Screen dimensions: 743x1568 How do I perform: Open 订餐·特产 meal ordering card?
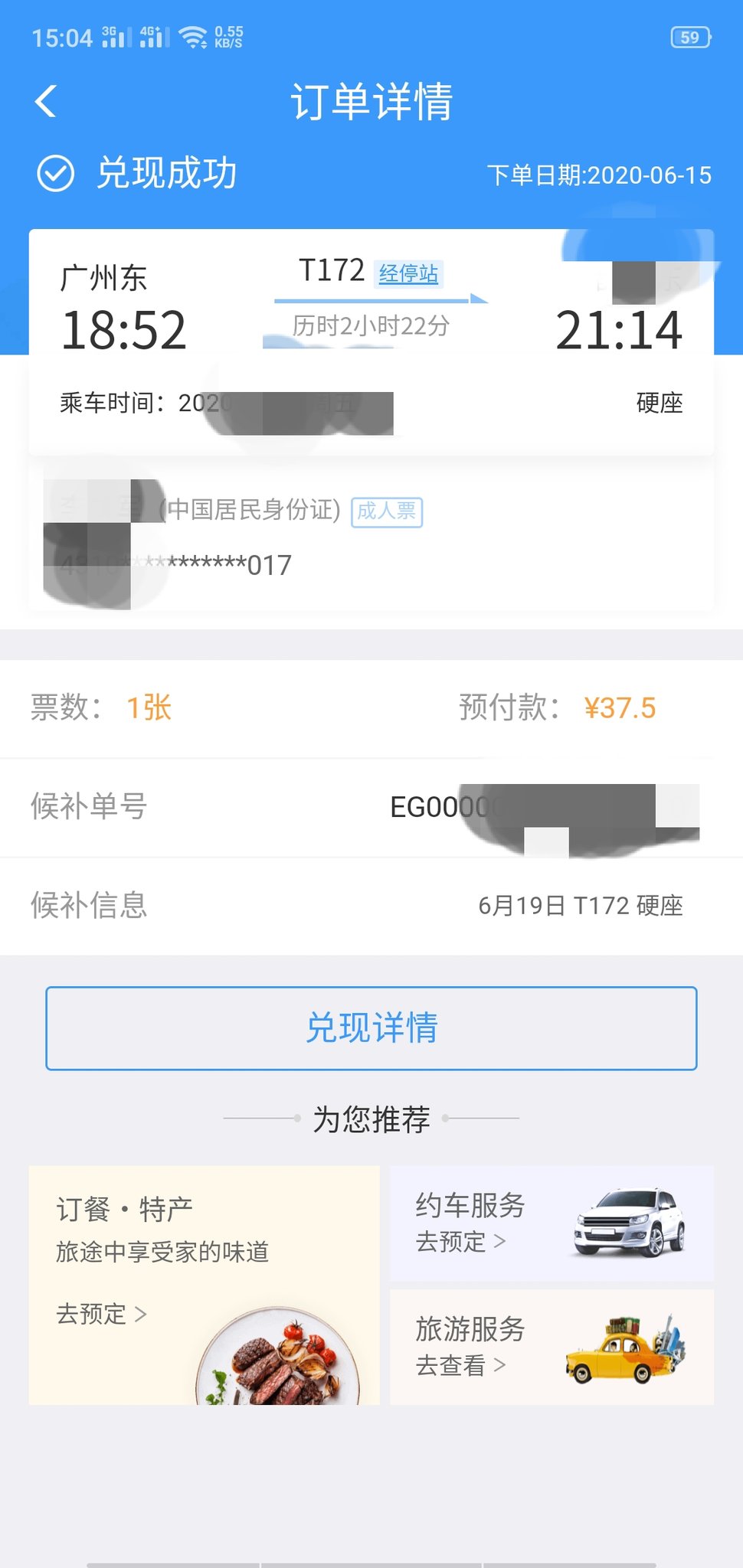[x=204, y=1285]
